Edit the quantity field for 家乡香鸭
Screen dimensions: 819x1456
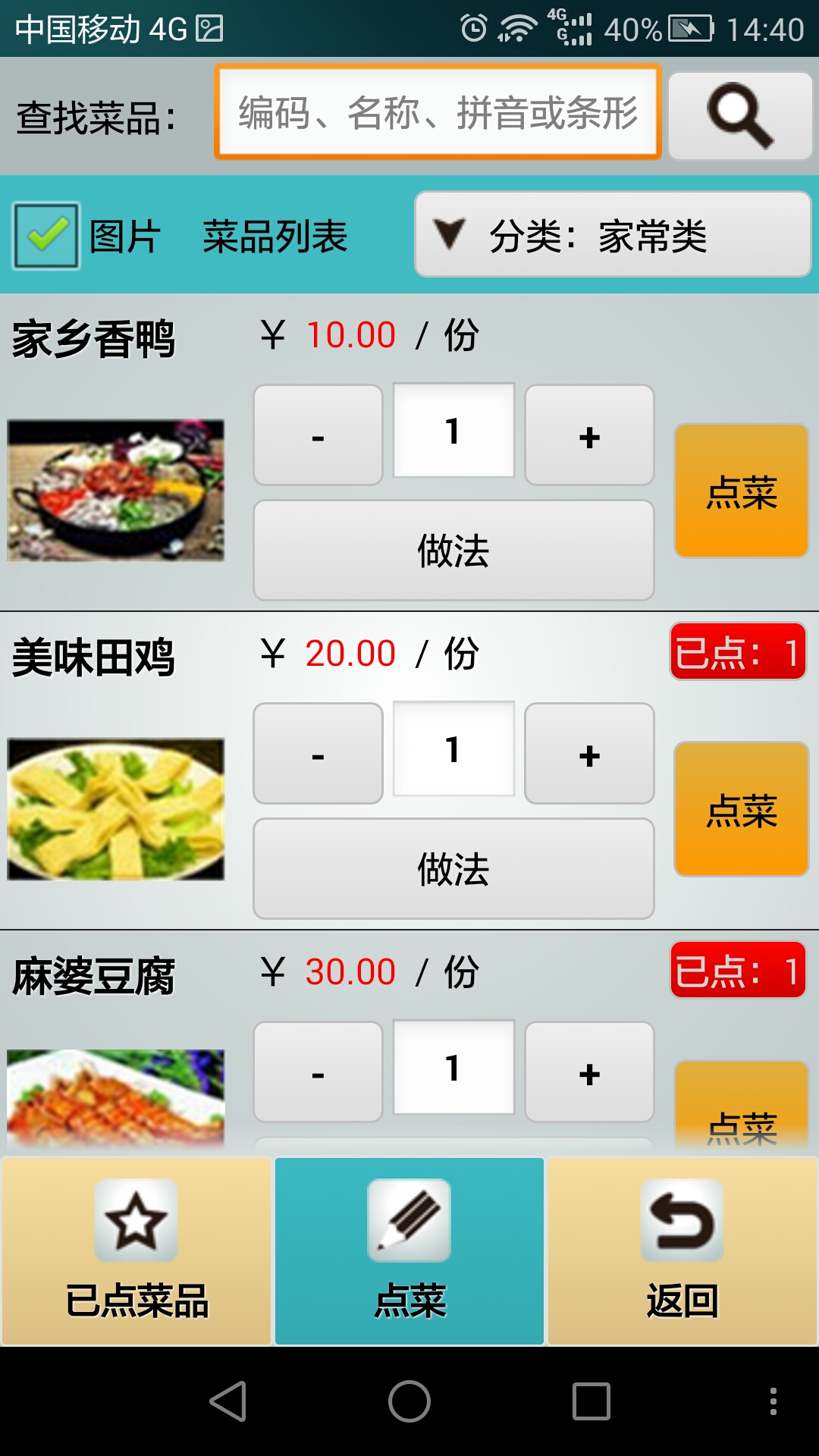[453, 431]
